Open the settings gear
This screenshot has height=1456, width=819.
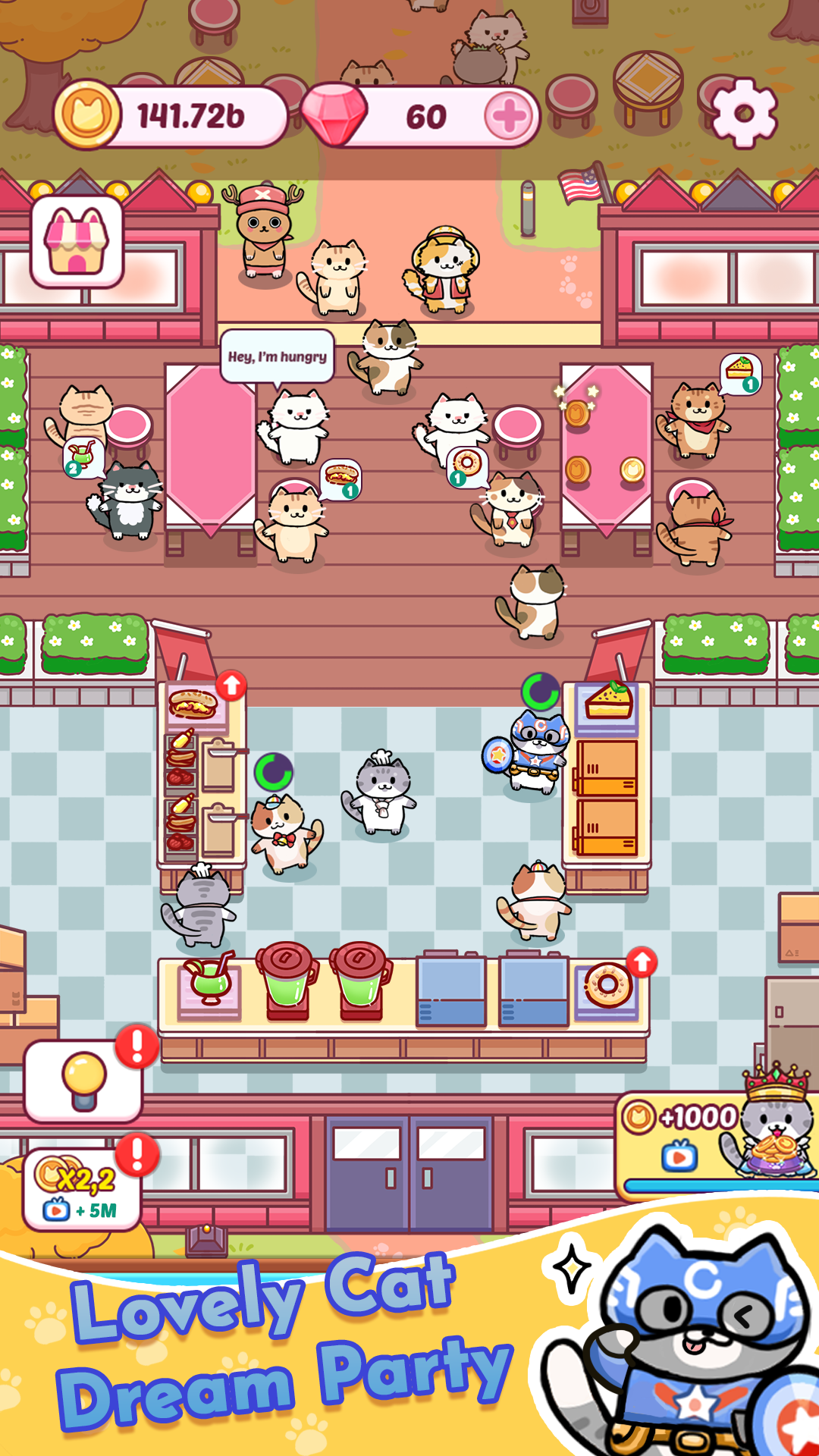[744, 113]
